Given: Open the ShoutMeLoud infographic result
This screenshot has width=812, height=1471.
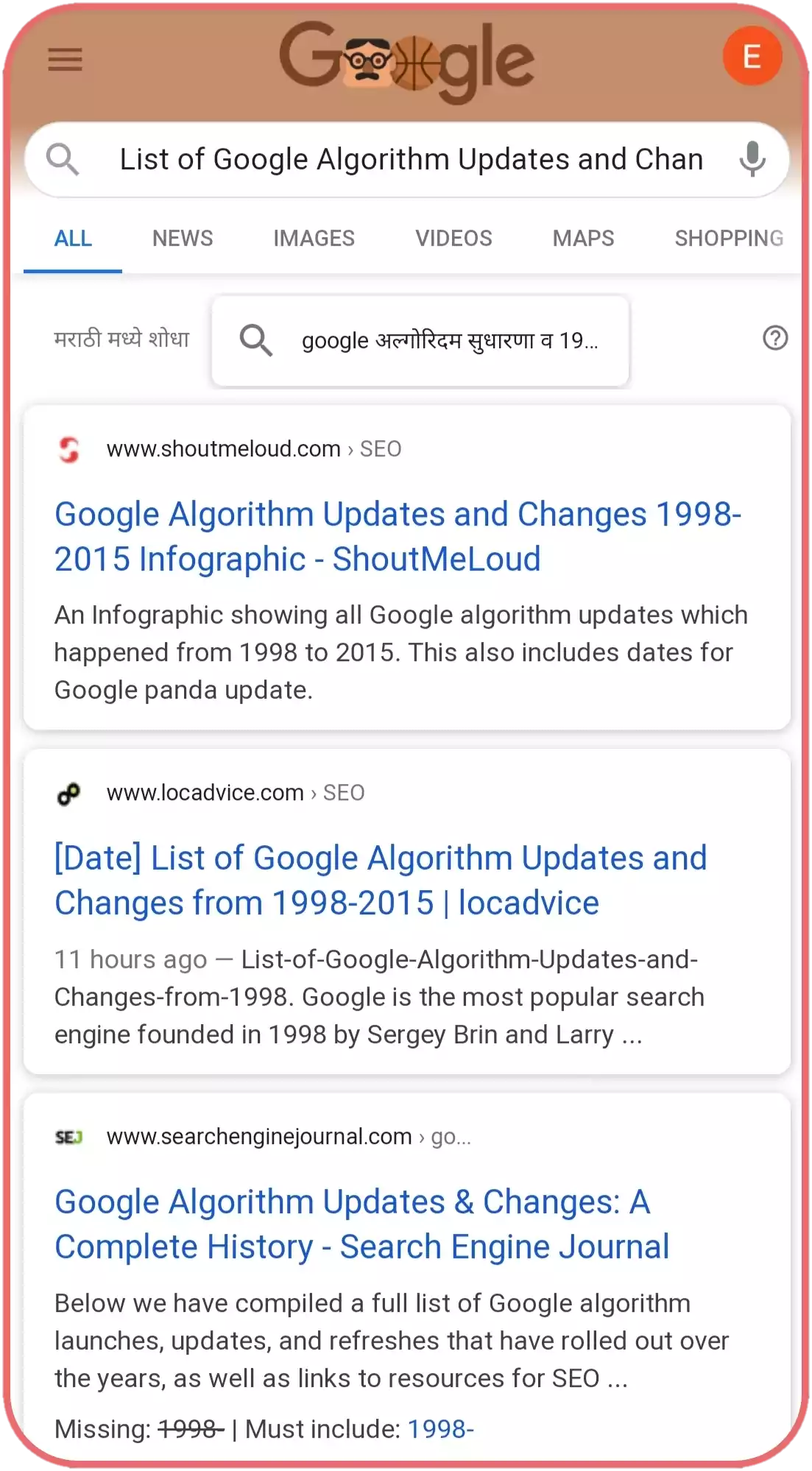Looking at the screenshot, I should pos(398,537).
